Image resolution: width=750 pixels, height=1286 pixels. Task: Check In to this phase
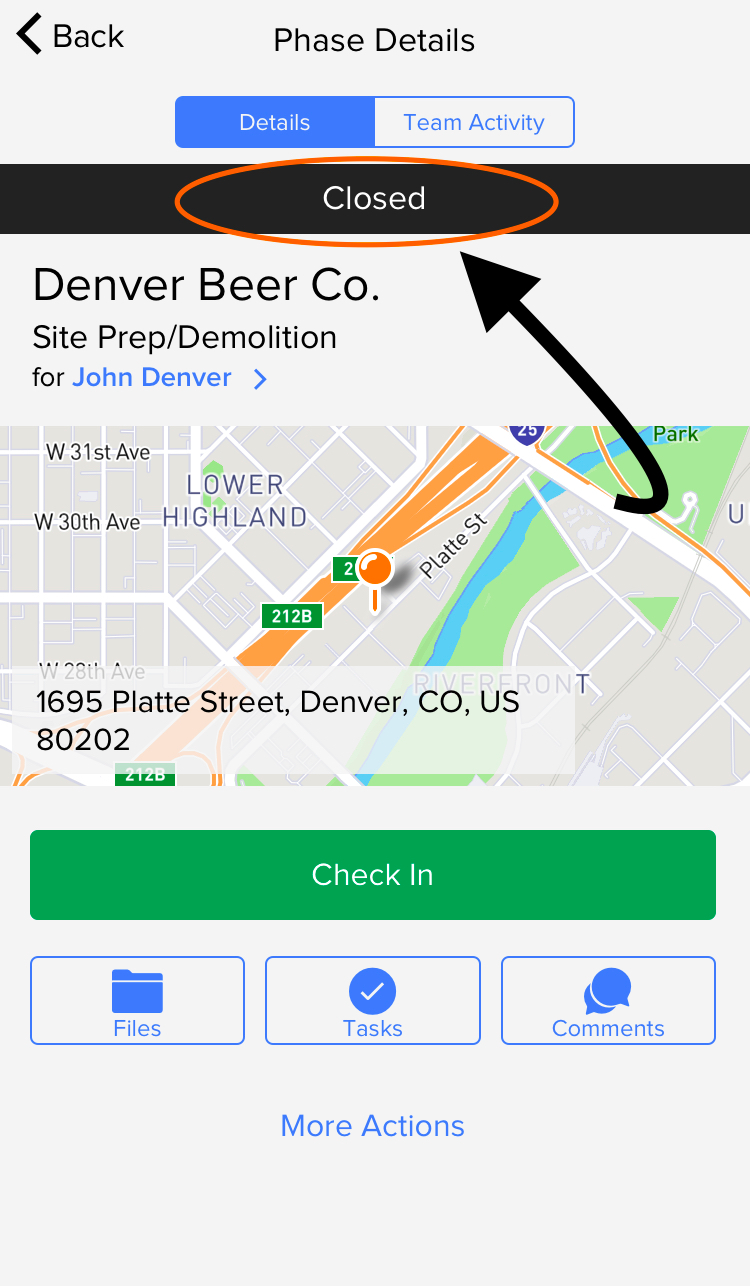373,875
